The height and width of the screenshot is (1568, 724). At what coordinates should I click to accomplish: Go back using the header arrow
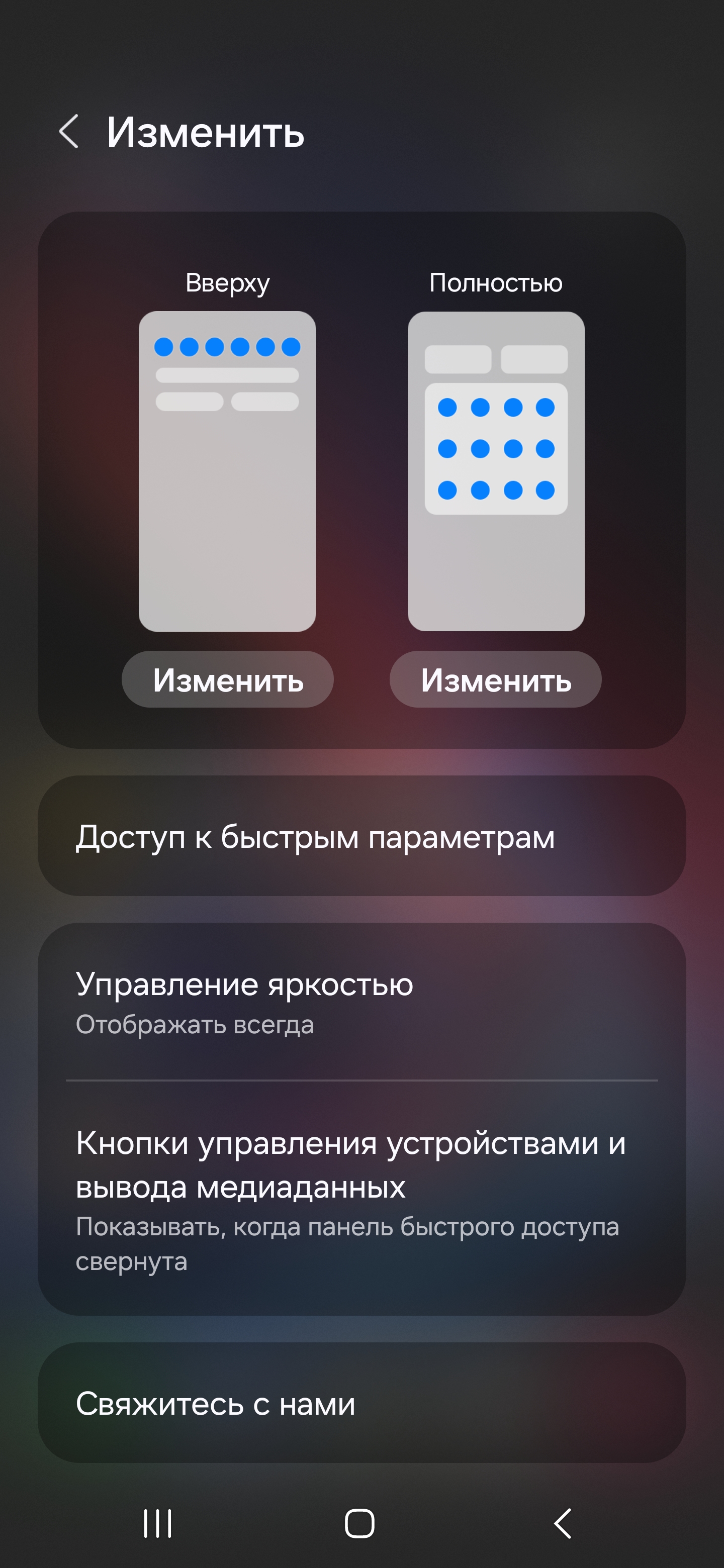coord(69,132)
